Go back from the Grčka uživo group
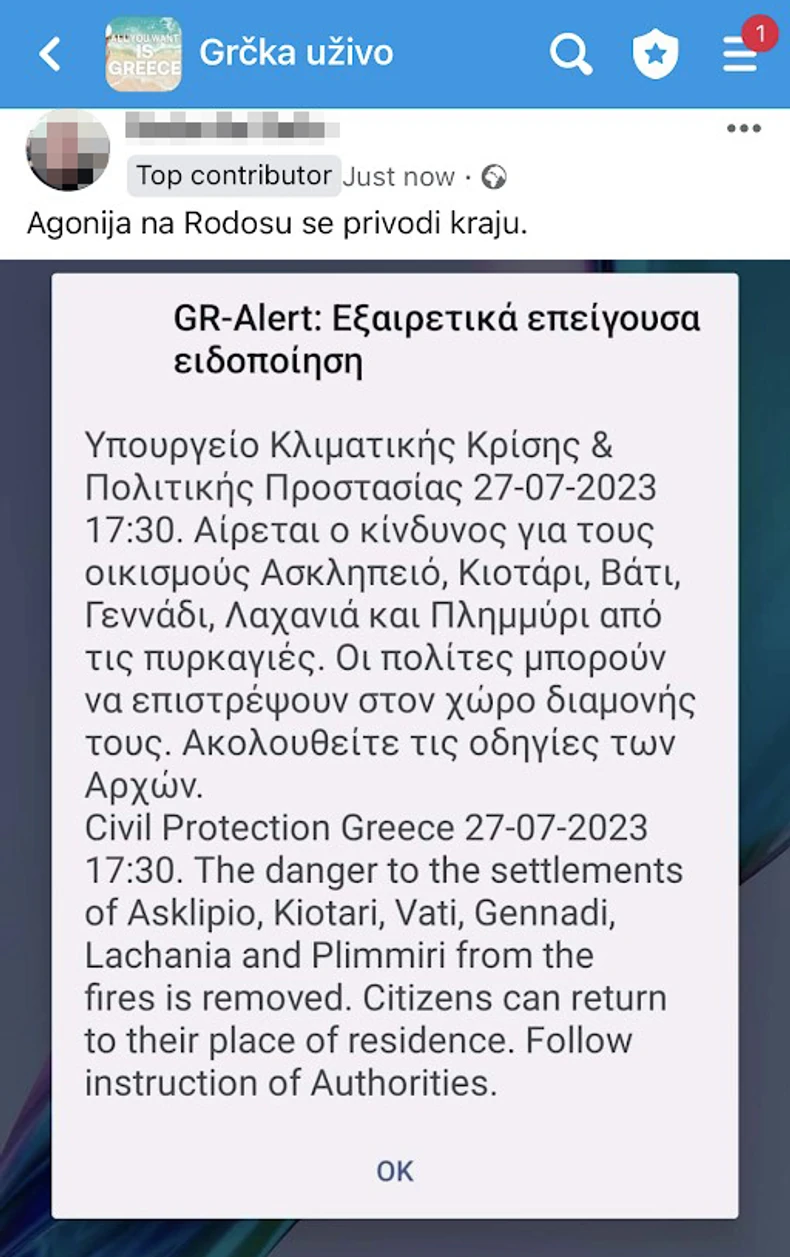The width and height of the screenshot is (790, 1257). tap(50, 54)
